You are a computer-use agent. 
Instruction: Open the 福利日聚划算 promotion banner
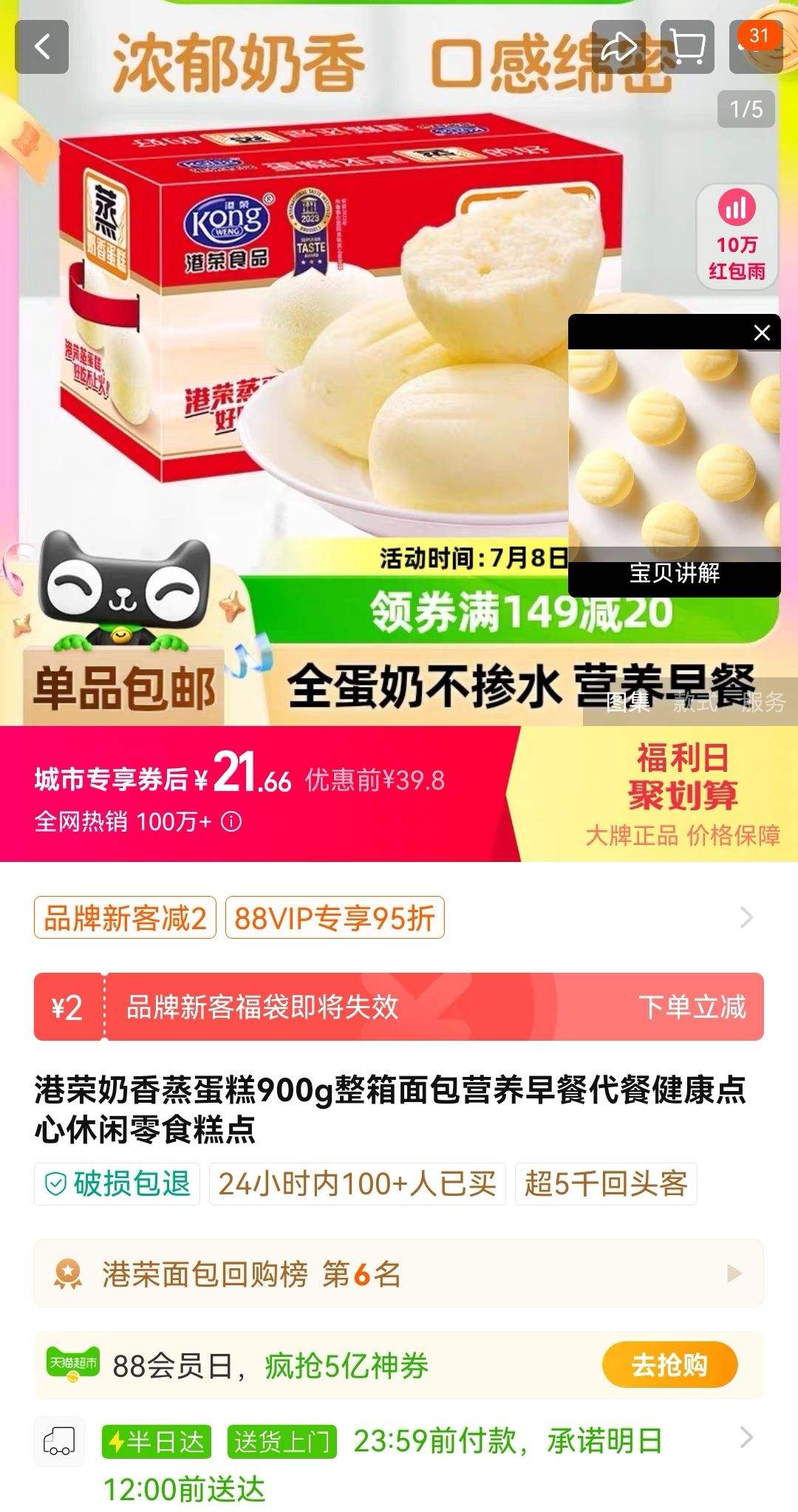(x=683, y=793)
